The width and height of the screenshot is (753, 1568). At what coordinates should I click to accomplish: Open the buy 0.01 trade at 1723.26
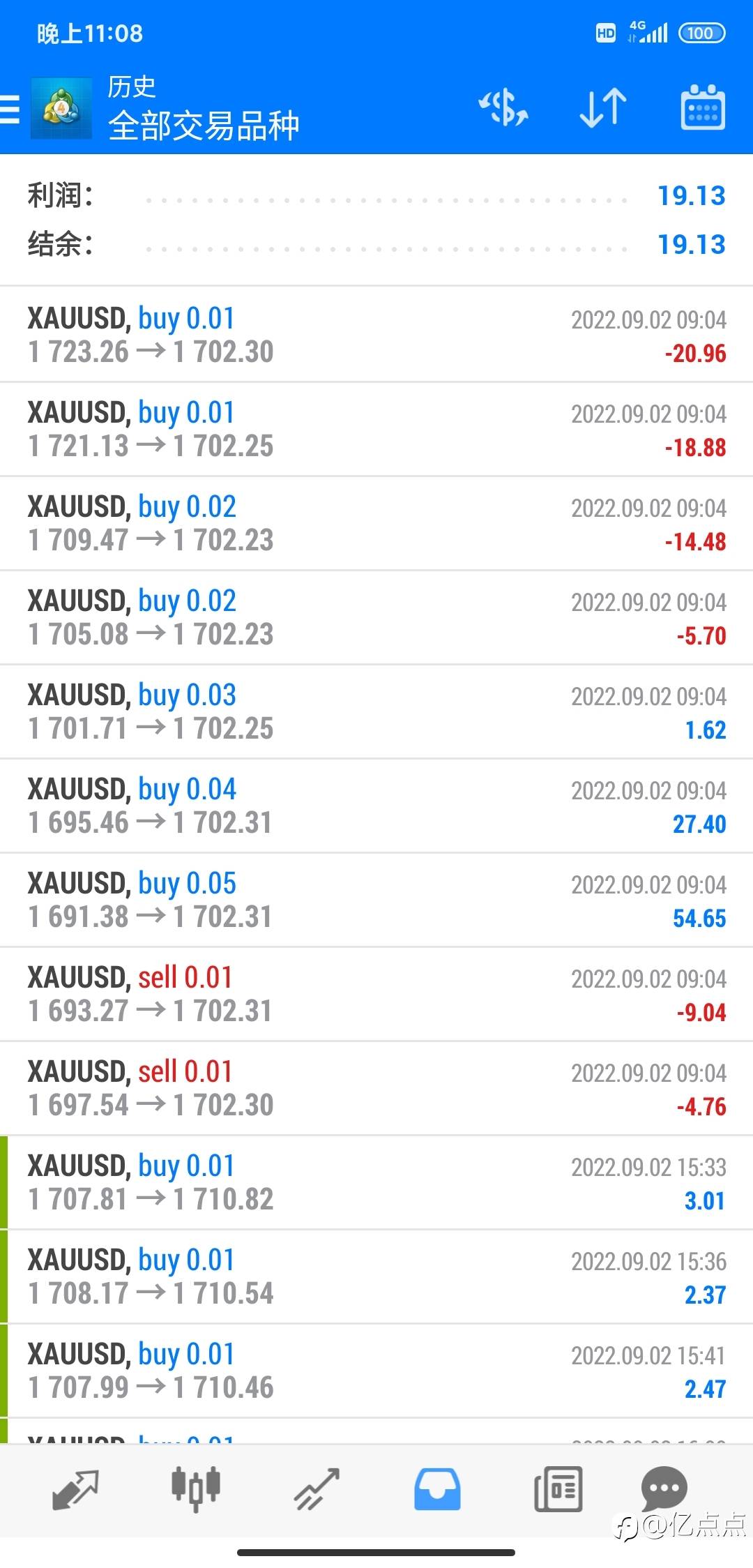click(x=376, y=334)
